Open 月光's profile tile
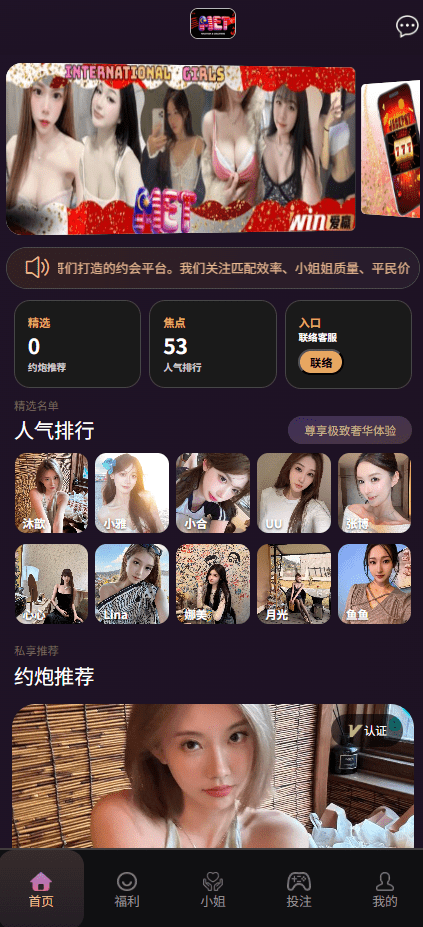This screenshot has width=423, height=927. [x=294, y=584]
